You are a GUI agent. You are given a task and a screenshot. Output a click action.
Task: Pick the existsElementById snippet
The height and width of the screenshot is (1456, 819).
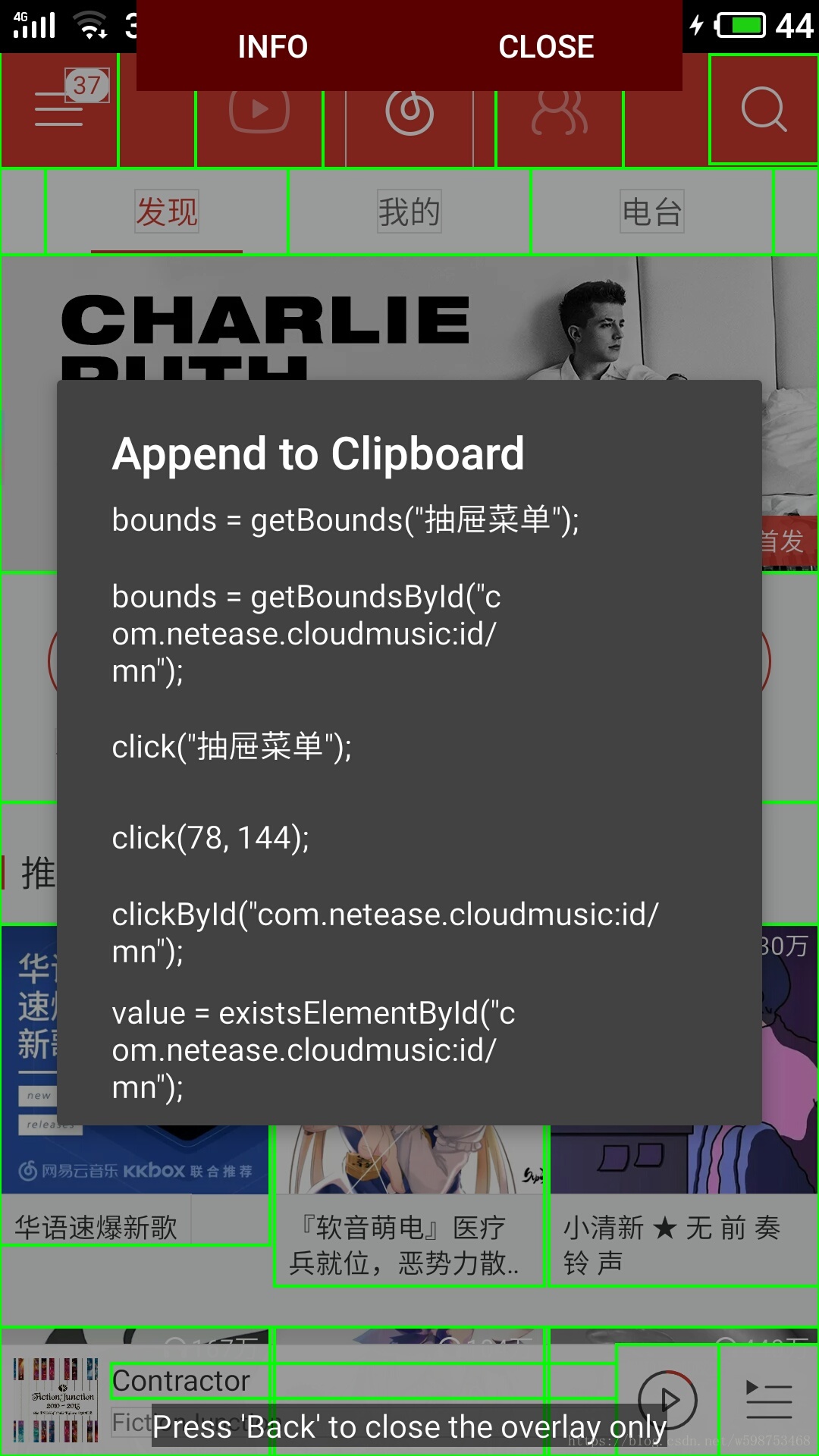tap(312, 1050)
